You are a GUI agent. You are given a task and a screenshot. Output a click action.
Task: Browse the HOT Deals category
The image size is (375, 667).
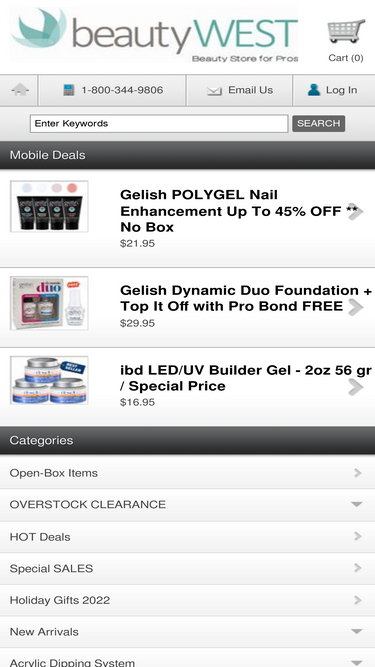[188, 537]
